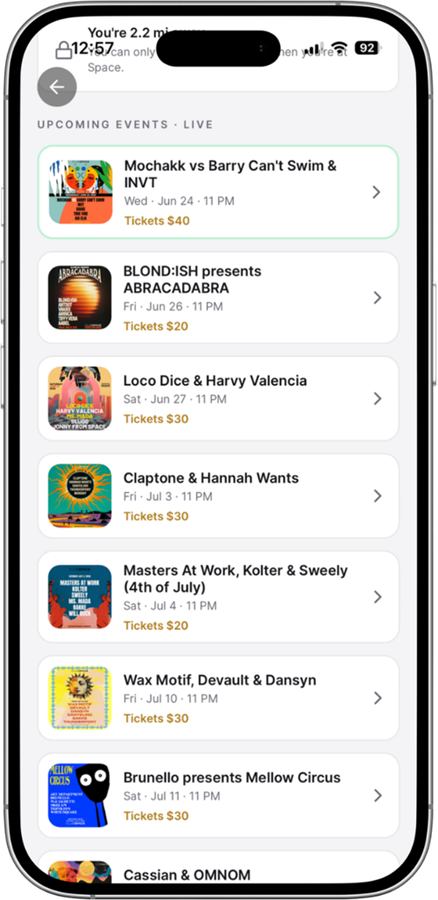Open BLOND:ISH presents ABRACADABRA event
The height and width of the screenshot is (900, 438).
[218, 297]
